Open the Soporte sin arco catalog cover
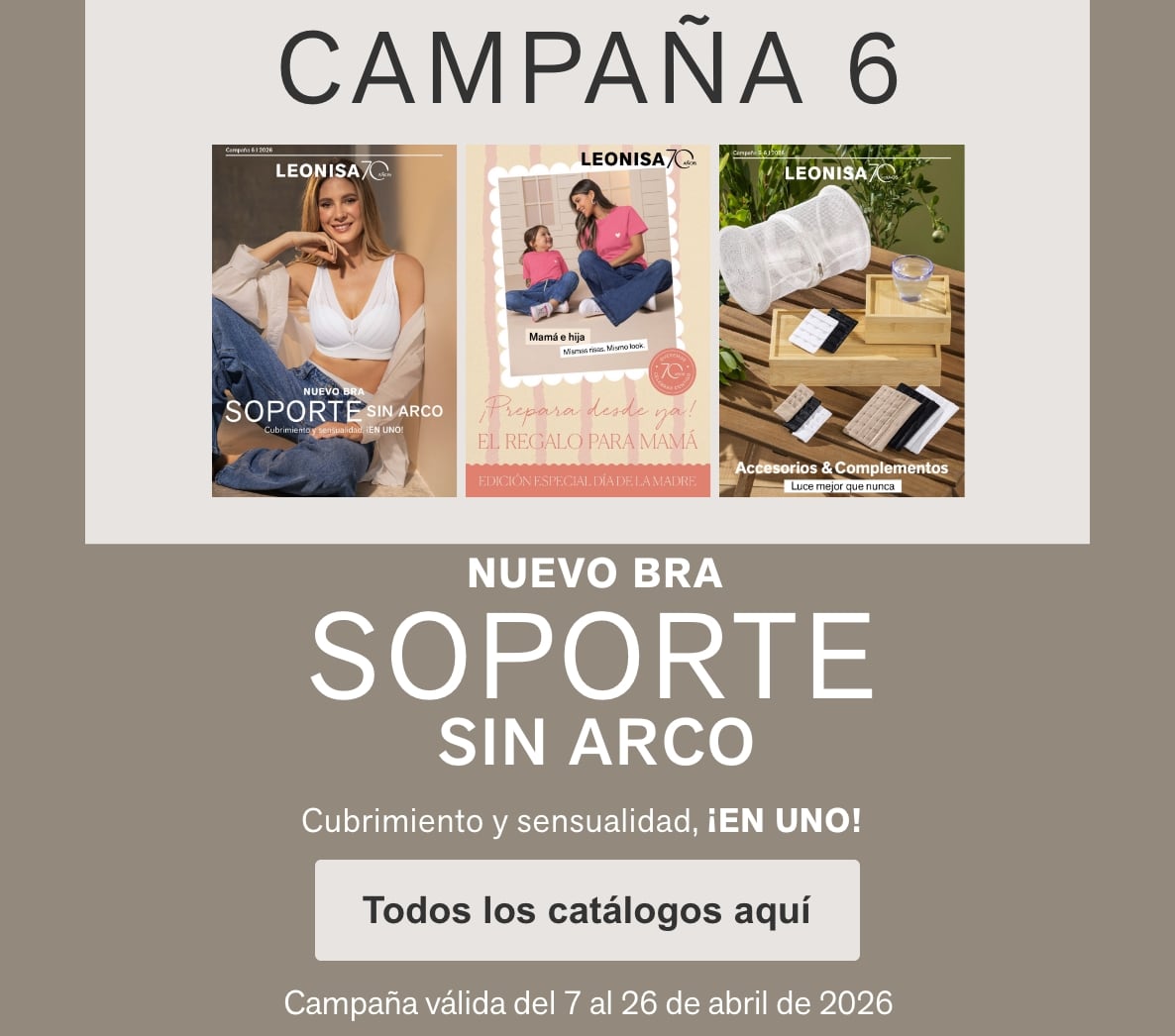1175x1036 pixels. coord(334,321)
